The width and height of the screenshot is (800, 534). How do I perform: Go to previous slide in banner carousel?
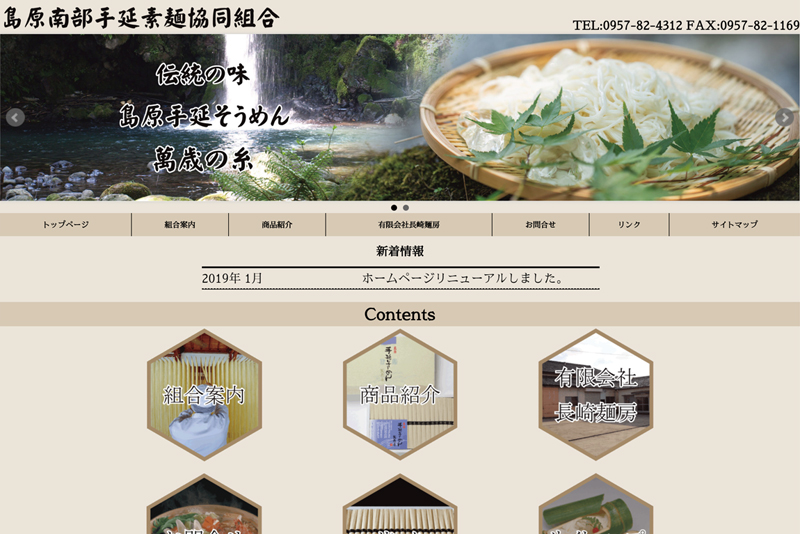coord(14,117)
